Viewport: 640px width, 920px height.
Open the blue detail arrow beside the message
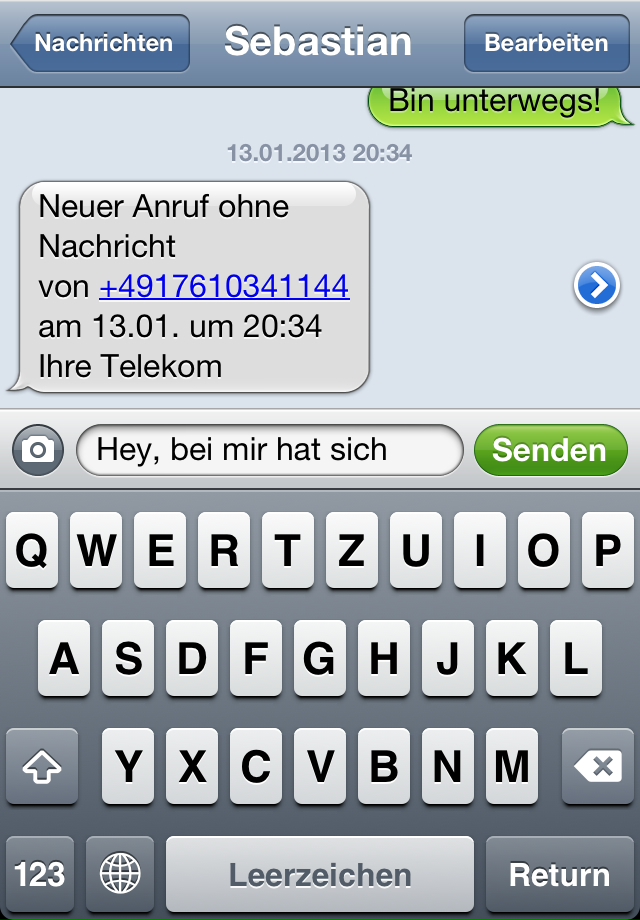pyautogui.click(x=596, y=287)
